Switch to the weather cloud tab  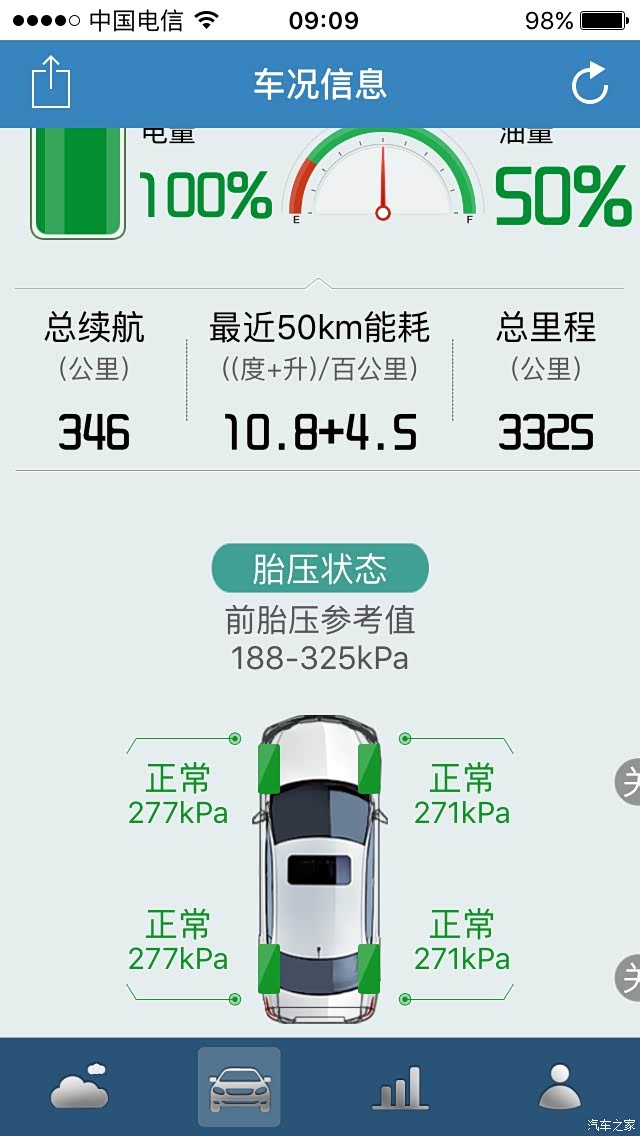pyautogui.click(x=80, y=1087)
